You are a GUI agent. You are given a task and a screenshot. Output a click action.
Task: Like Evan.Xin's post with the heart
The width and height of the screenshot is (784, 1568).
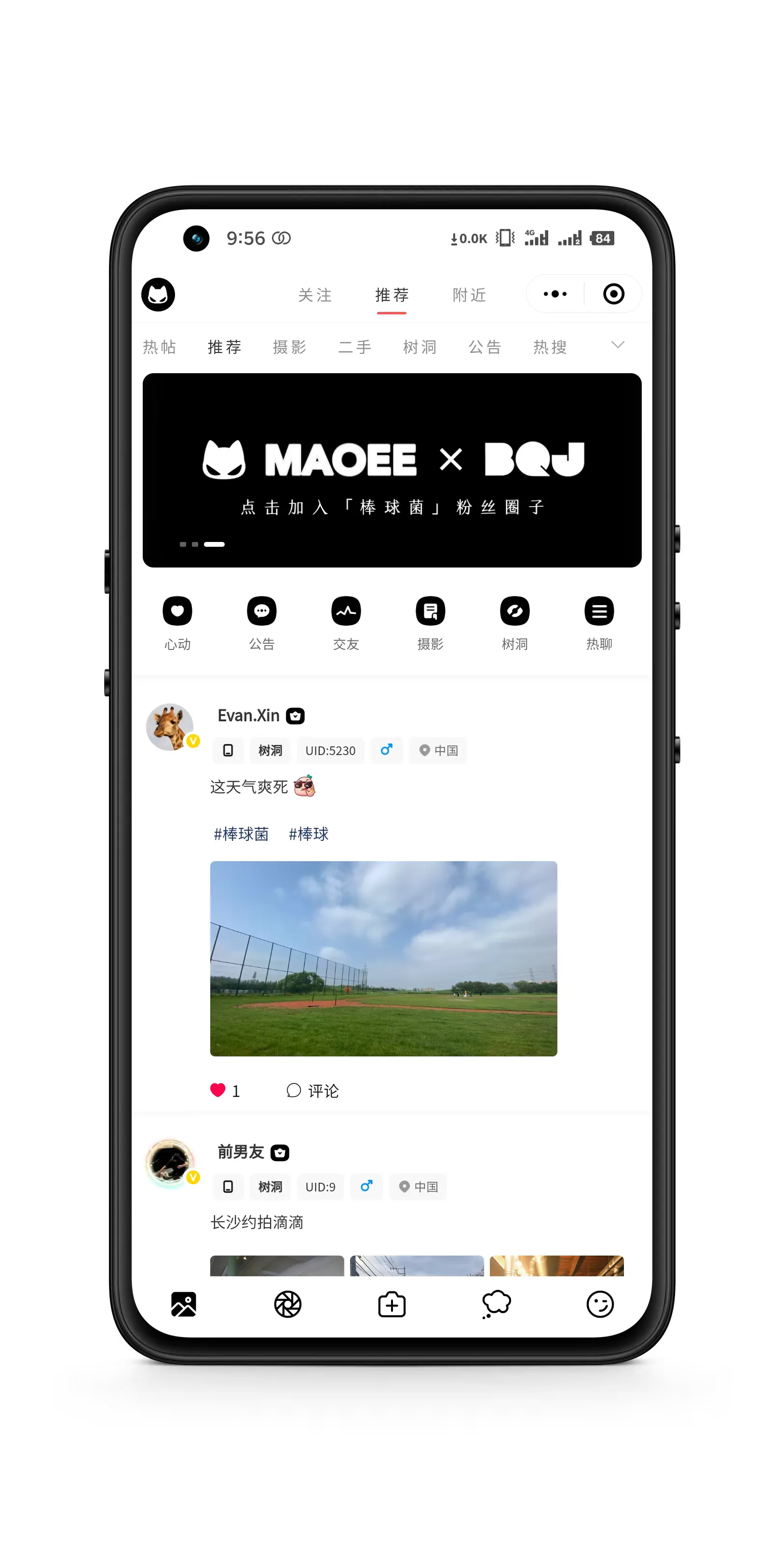coord(218,1090)
